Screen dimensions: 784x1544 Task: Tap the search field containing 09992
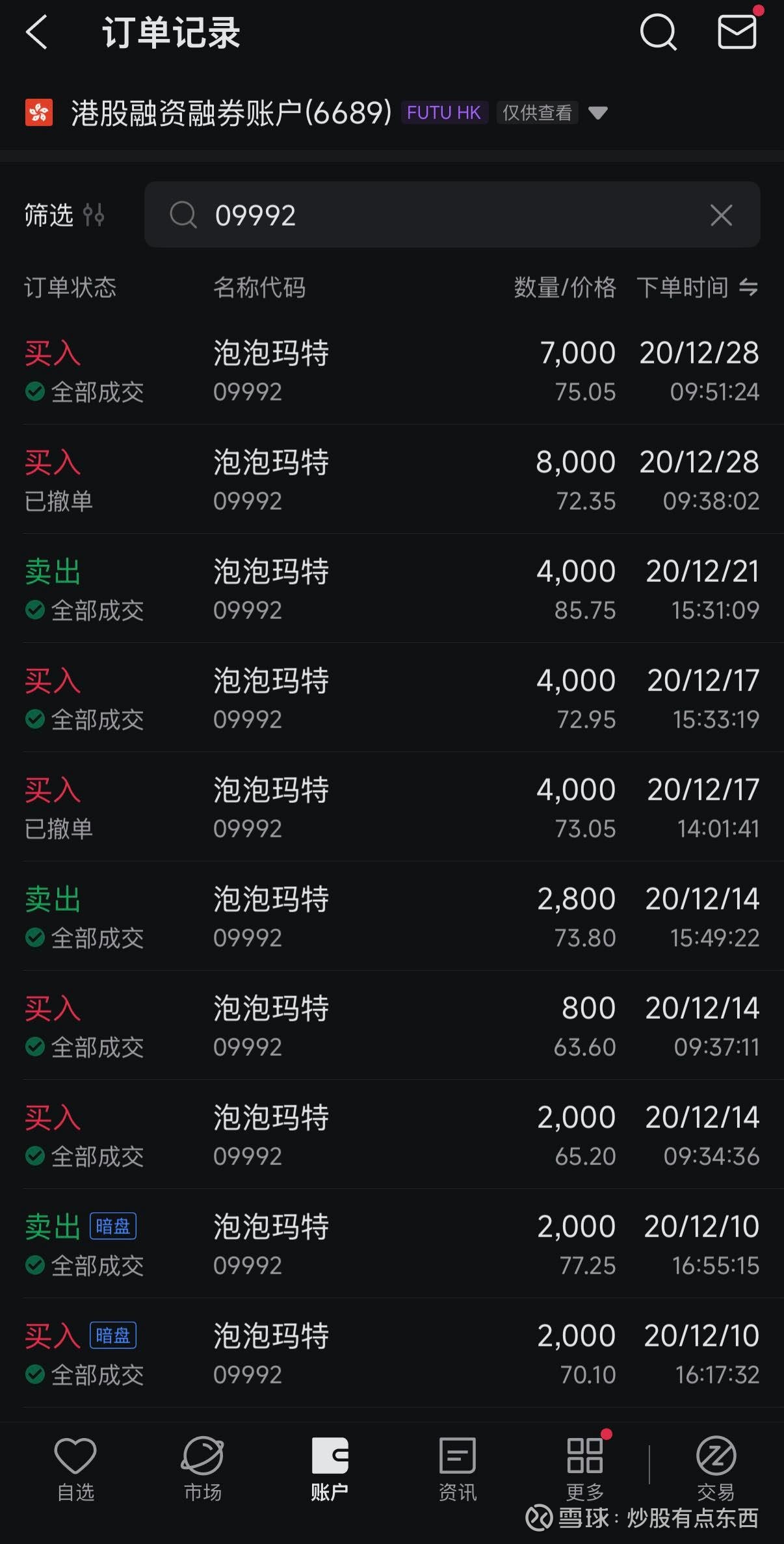pyautogui.click(x=442, y=215)
